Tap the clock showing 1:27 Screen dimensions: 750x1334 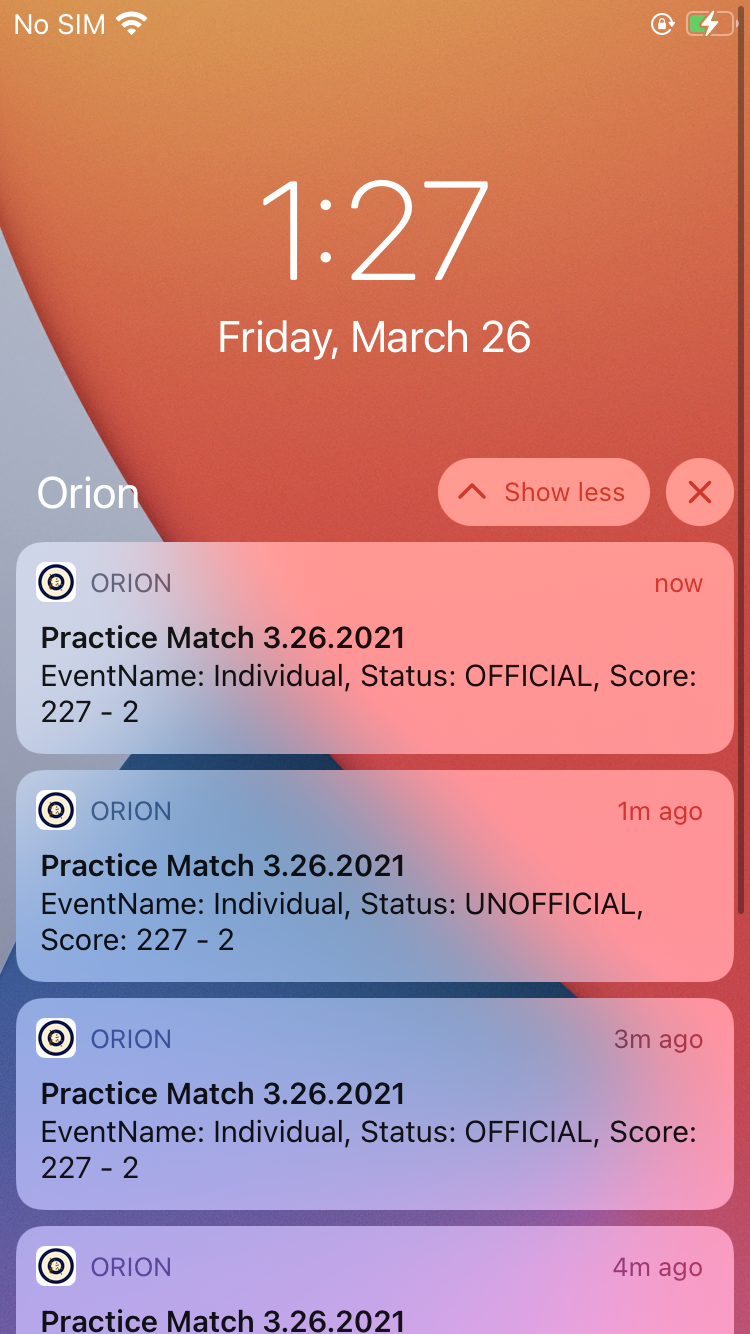pos(375,232)
